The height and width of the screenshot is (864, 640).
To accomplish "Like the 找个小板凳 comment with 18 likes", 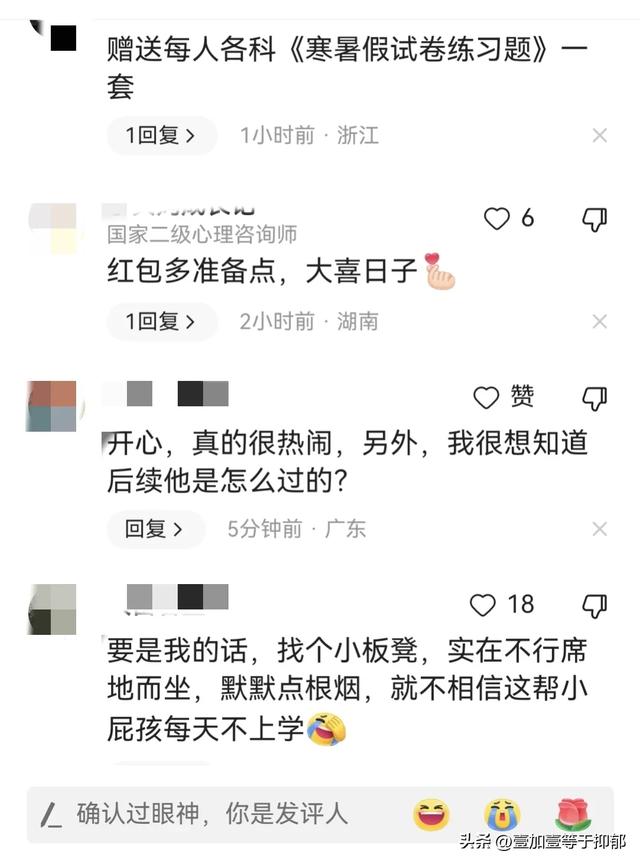I will (483, 604).
